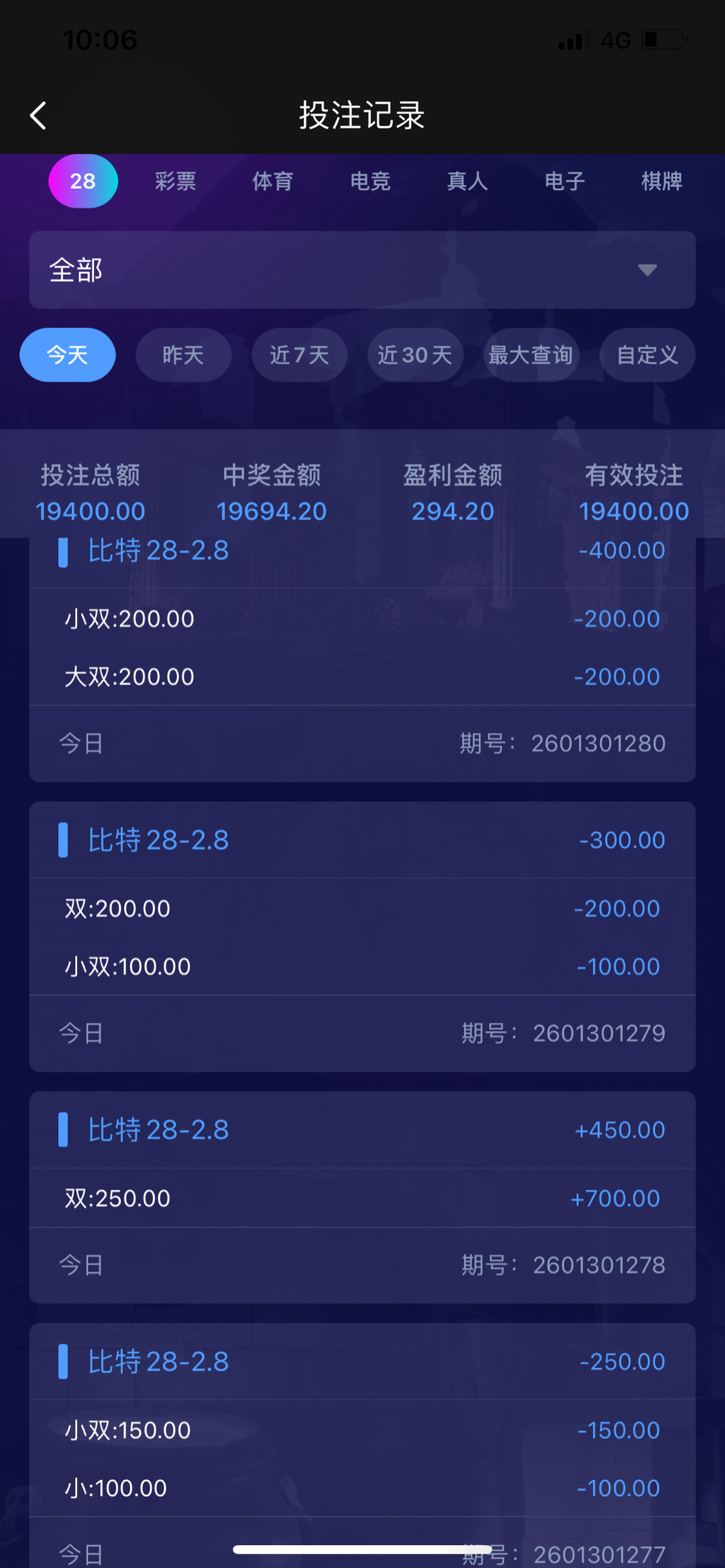
Task: Tap record with 期号 2601301277
Action: pyautogui.click(x=362, y=1437)
